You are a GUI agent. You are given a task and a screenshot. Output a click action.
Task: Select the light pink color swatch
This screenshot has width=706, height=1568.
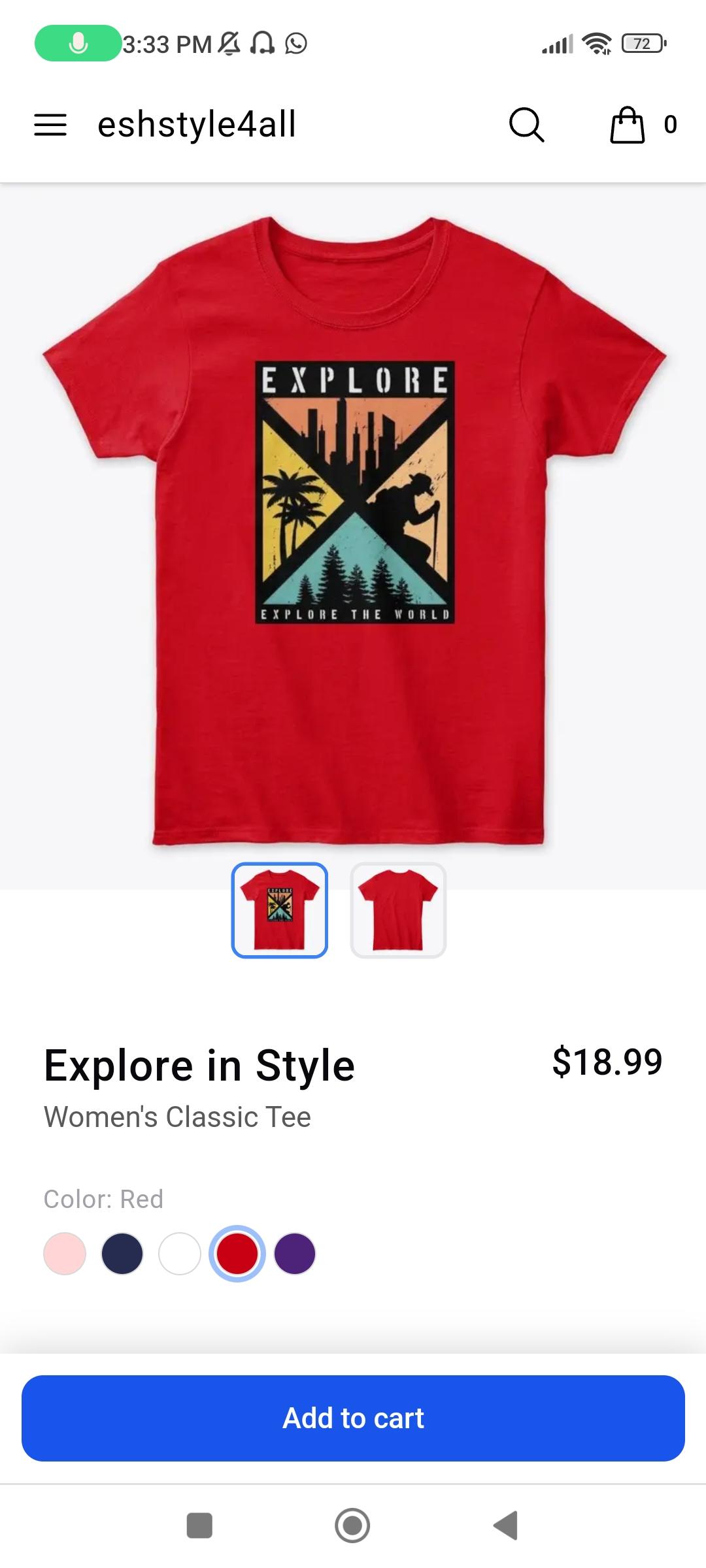pos(65,1254)
